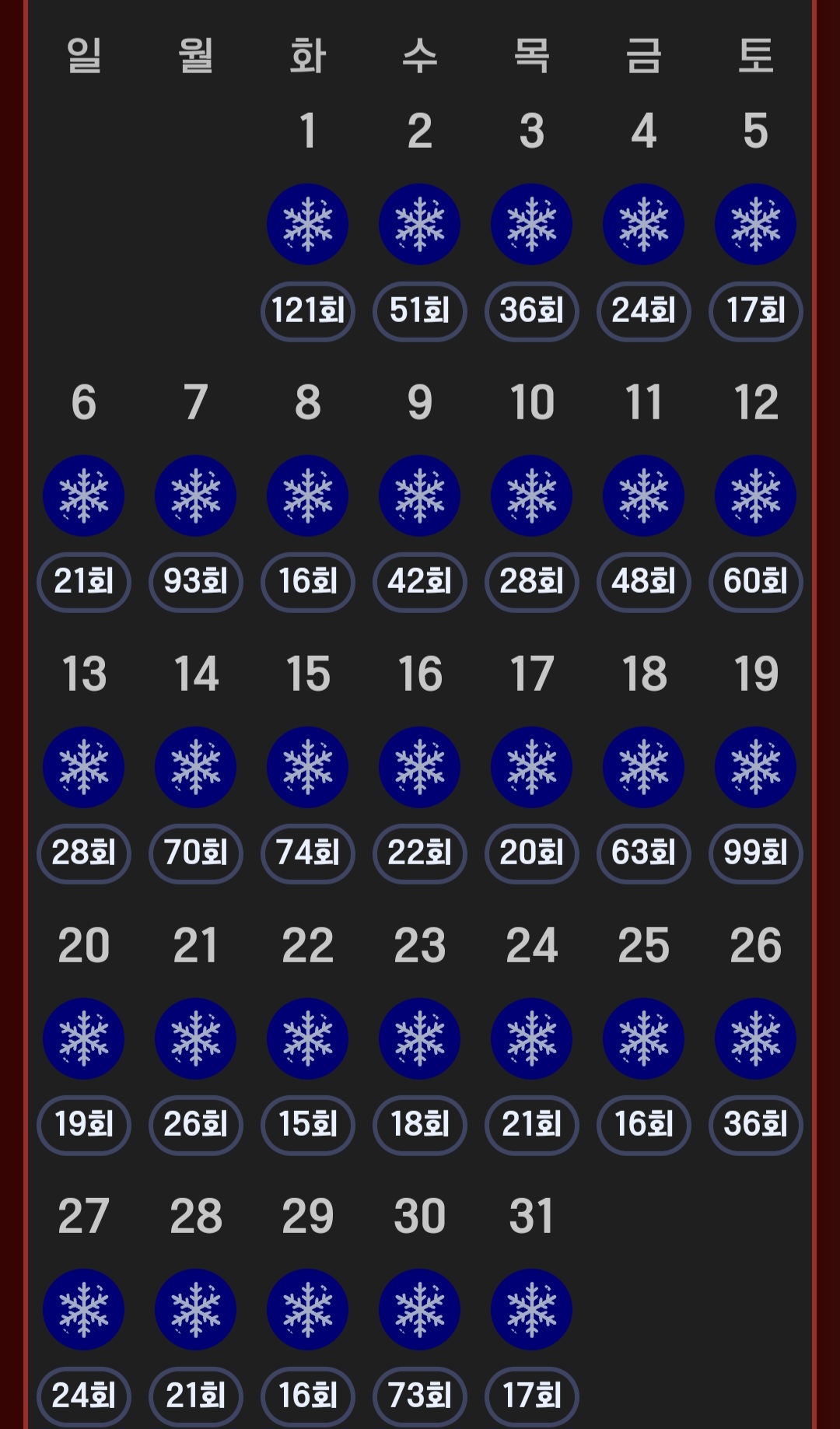The height and width of the screenshot is (1429, 840).
Task: Open day 23 with 18회
Action: coord(420,1038)
